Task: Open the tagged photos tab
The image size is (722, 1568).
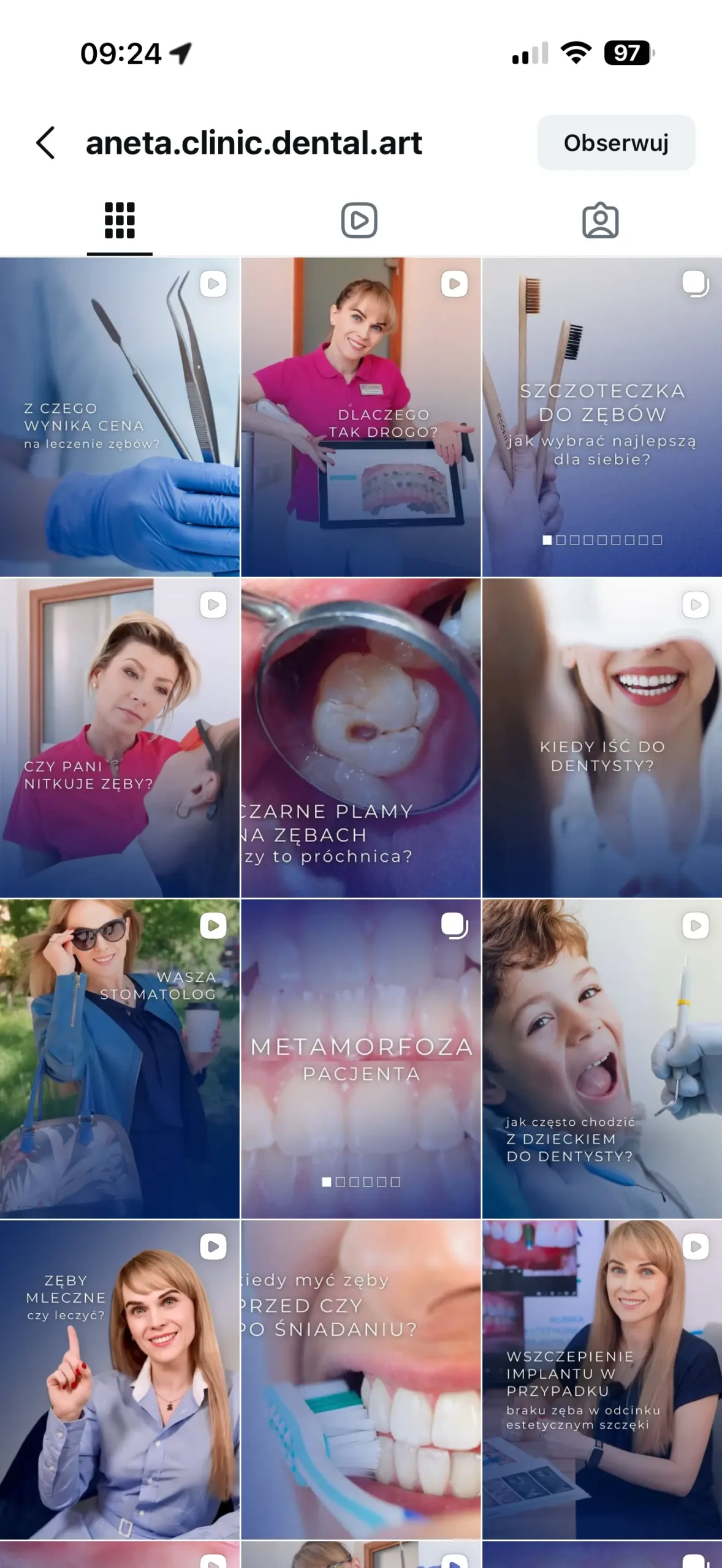Action: [x=601, y=221]
